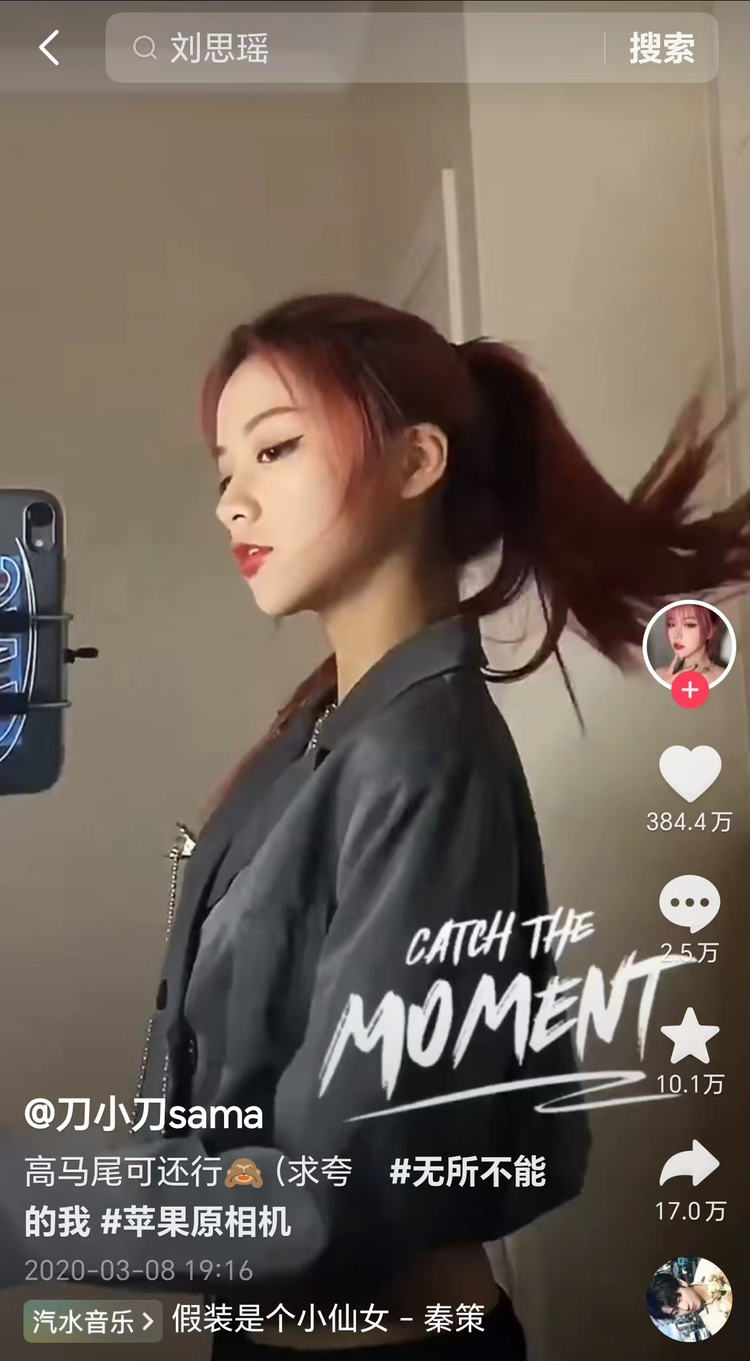Screen dimensions: 750x1361
Task: Open the song 假装是个小仙女 - 秦策
Action: pyautogui.click(x=329, y=1320)
